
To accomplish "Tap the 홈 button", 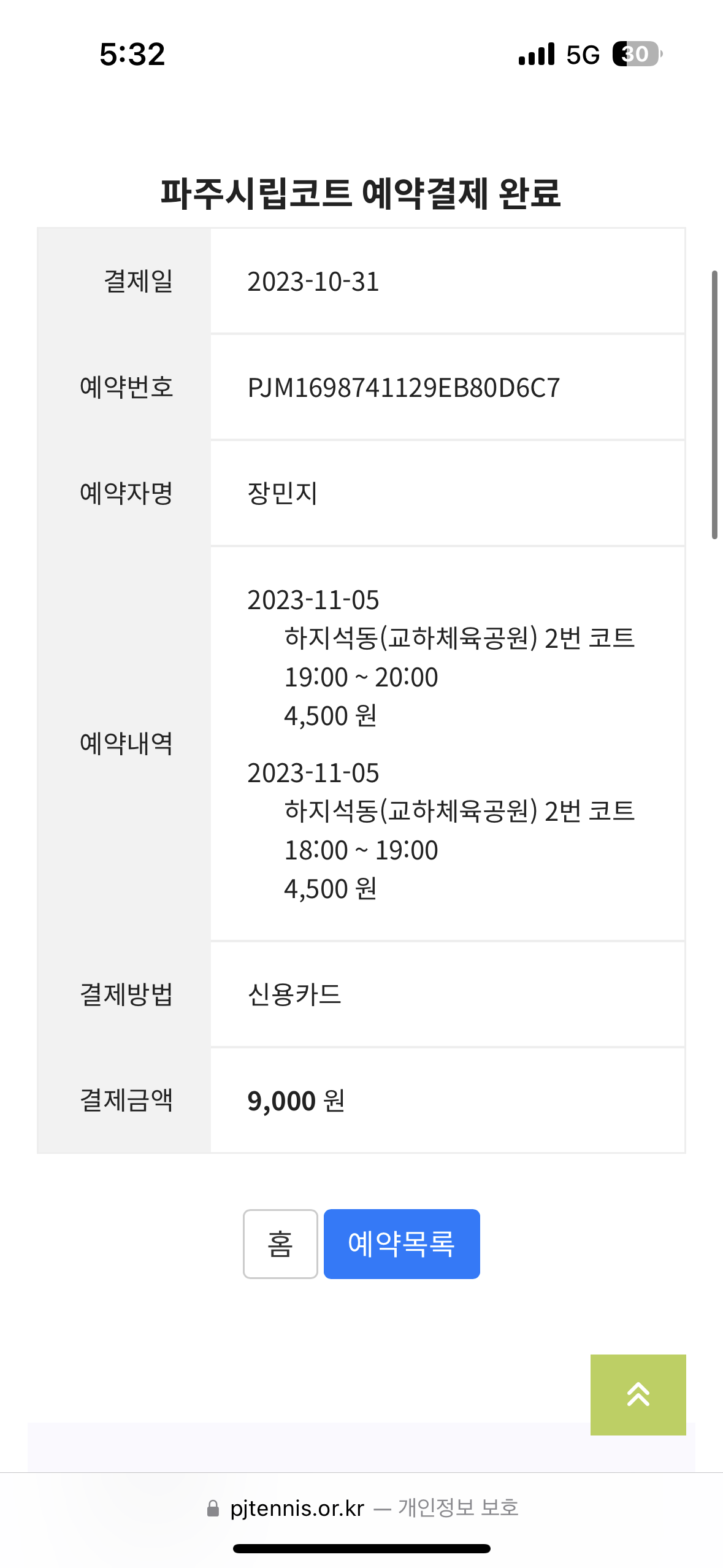I will click(x=280, y=1243).
